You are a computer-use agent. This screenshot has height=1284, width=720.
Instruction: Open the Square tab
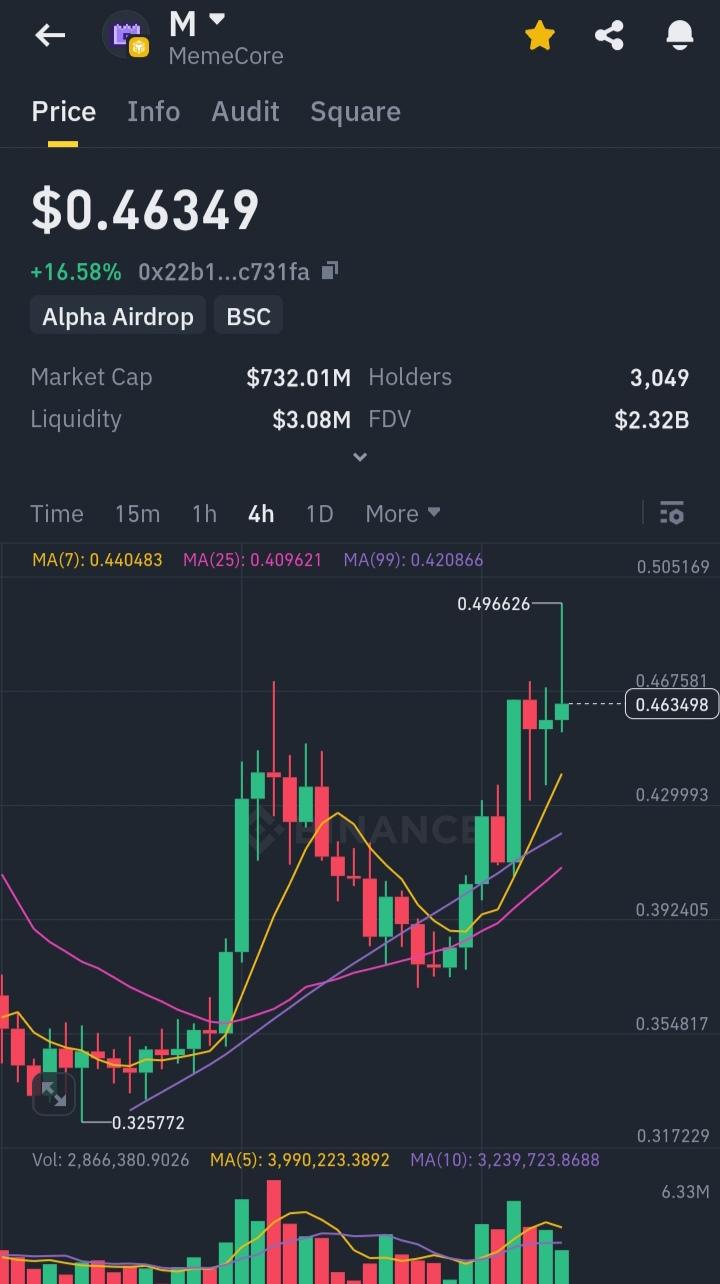[355, 112]
